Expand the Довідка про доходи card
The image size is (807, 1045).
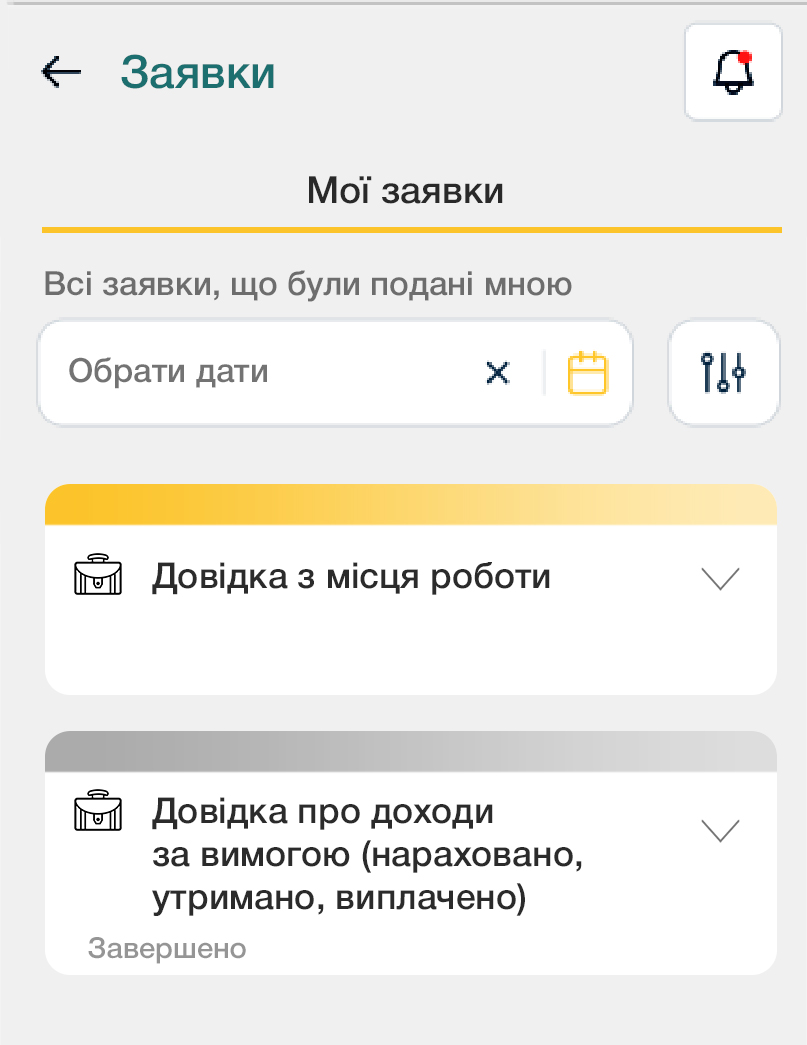(x=720, y=830)
